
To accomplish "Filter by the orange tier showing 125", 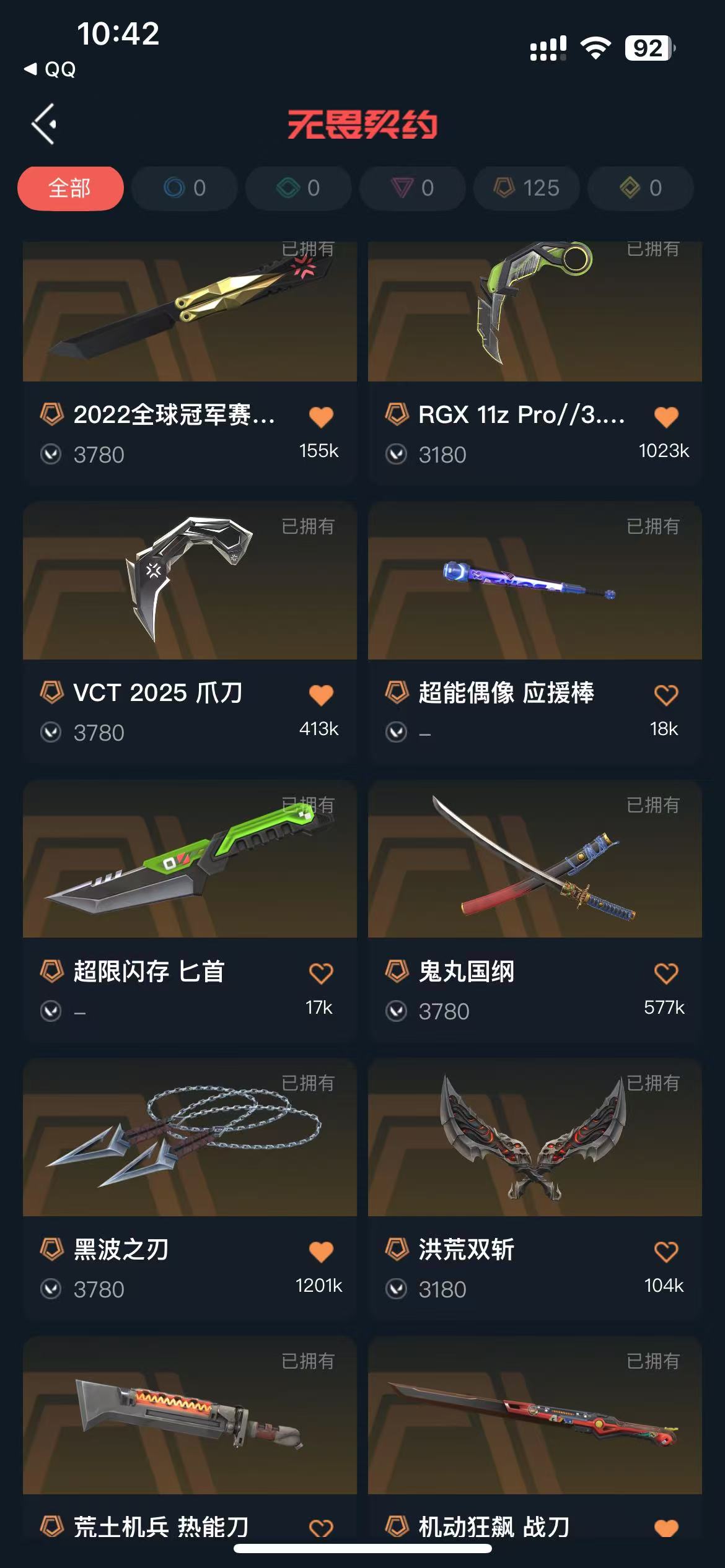I will (527, 188).
